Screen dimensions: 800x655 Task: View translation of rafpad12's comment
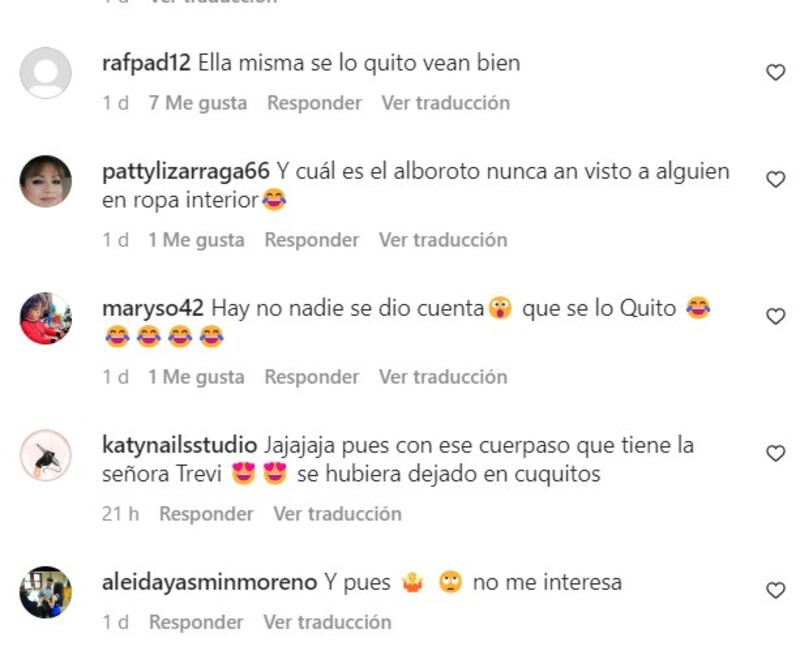click(x=445, y=103)
